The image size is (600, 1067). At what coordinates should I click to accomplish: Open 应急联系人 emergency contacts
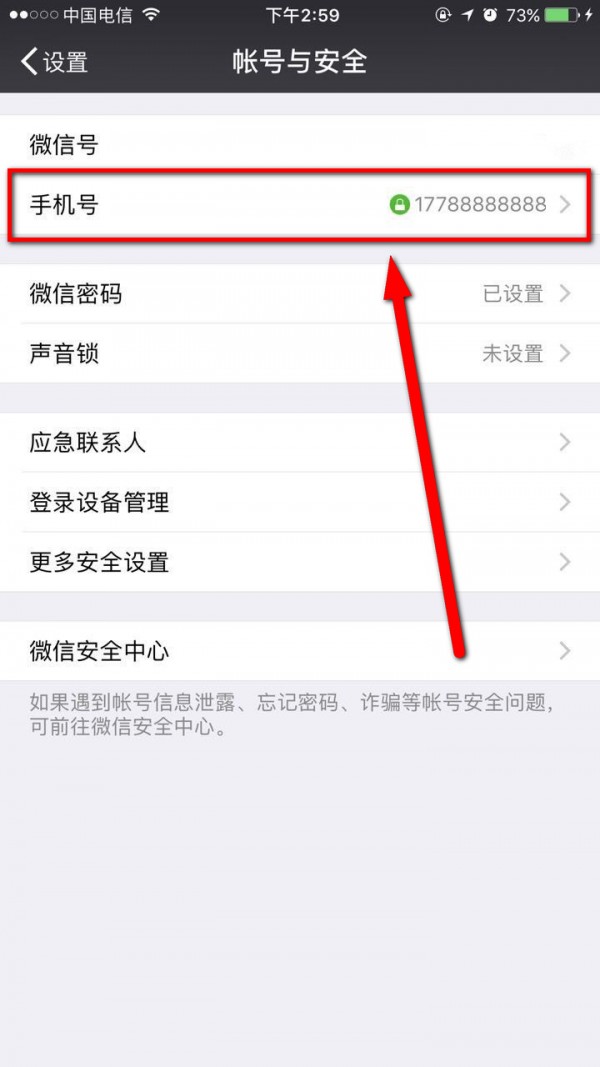coord(300,443)
